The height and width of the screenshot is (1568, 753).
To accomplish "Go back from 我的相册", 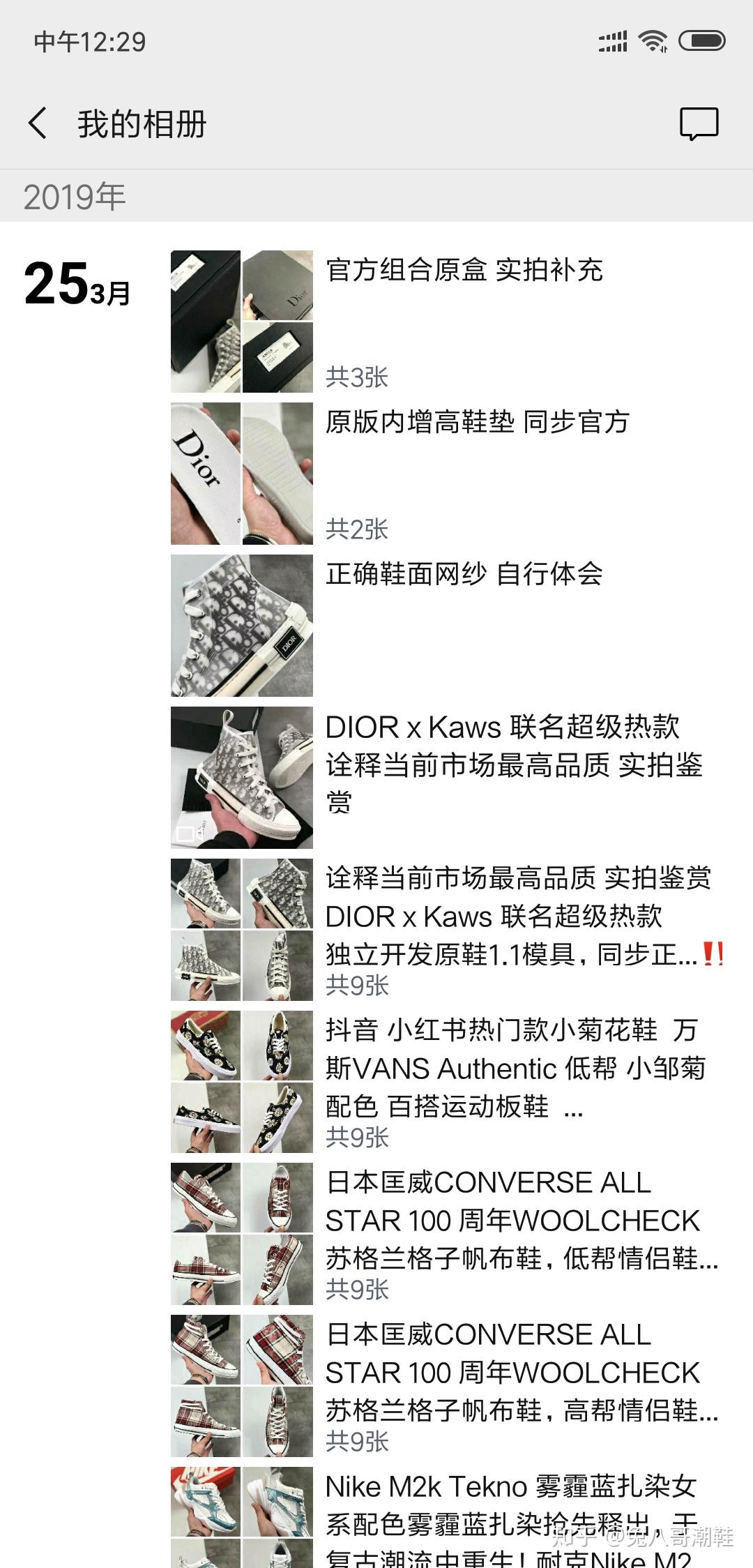I will click(x=38, y=124).
